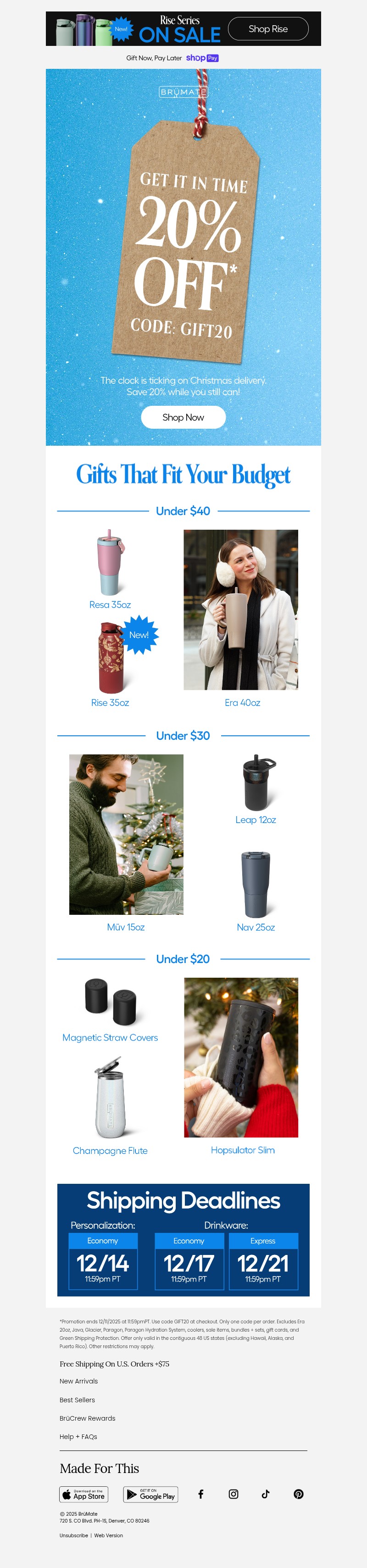Go to BrüCrew Rewards
The image size is (367, 1568).
point(87,1418)
